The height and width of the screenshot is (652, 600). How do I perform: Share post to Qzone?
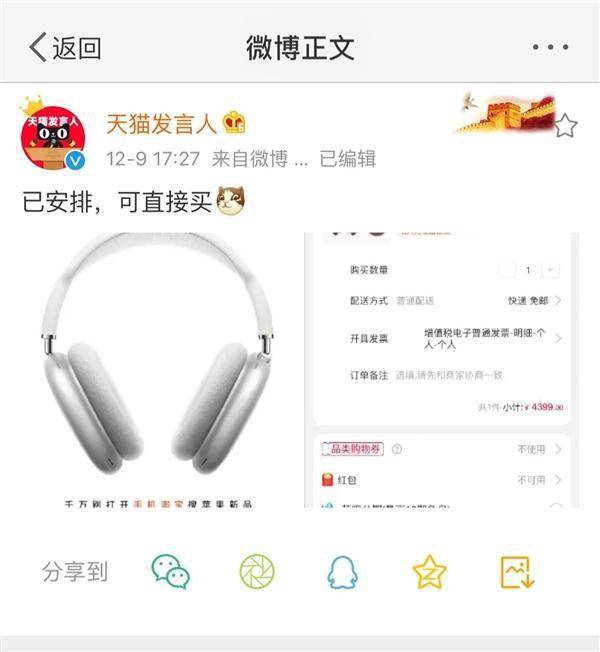tap(429, 571)
